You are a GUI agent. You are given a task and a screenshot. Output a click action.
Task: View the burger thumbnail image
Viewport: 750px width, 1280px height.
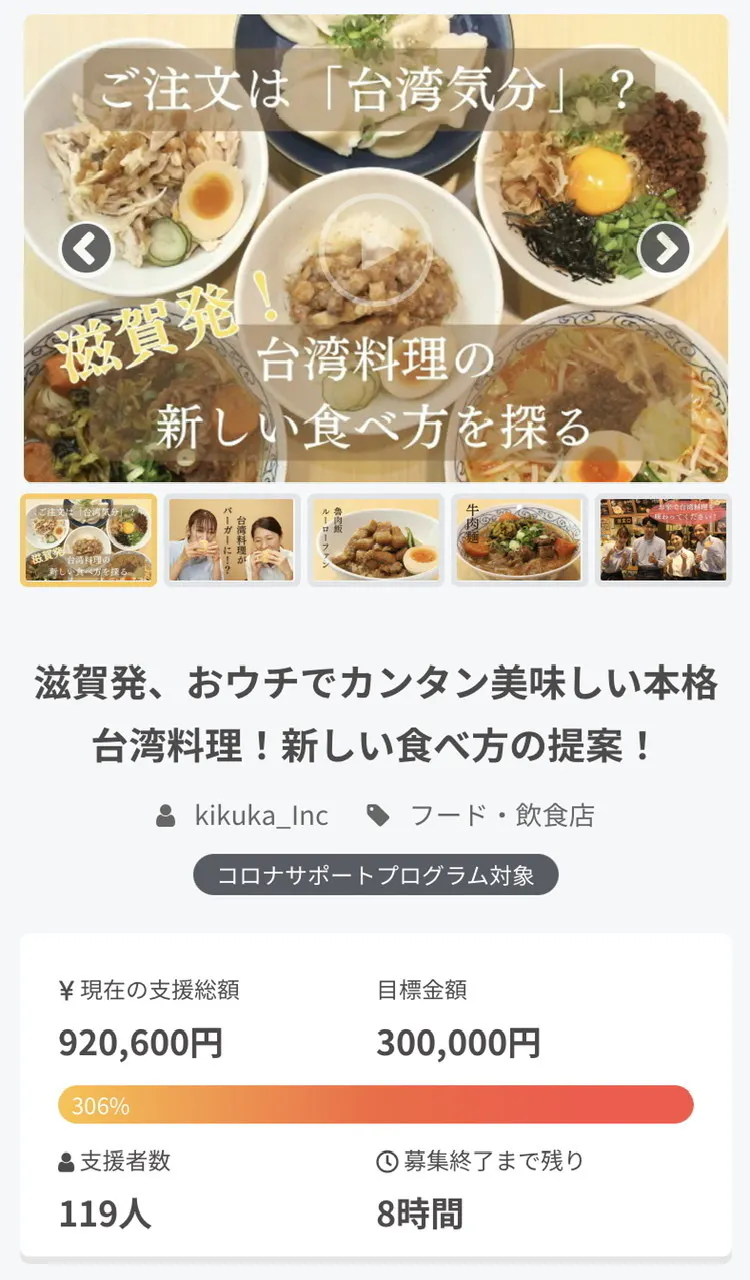coord(232,540)
